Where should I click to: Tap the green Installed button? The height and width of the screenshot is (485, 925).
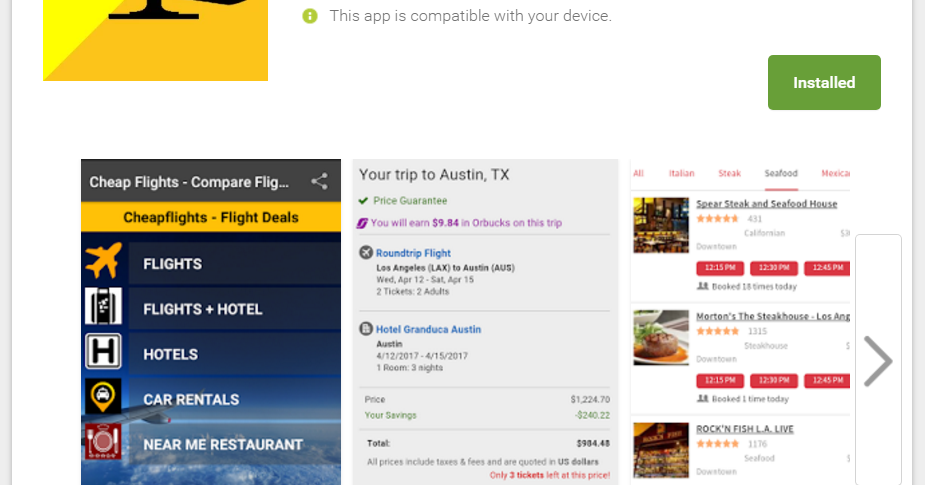824,83
